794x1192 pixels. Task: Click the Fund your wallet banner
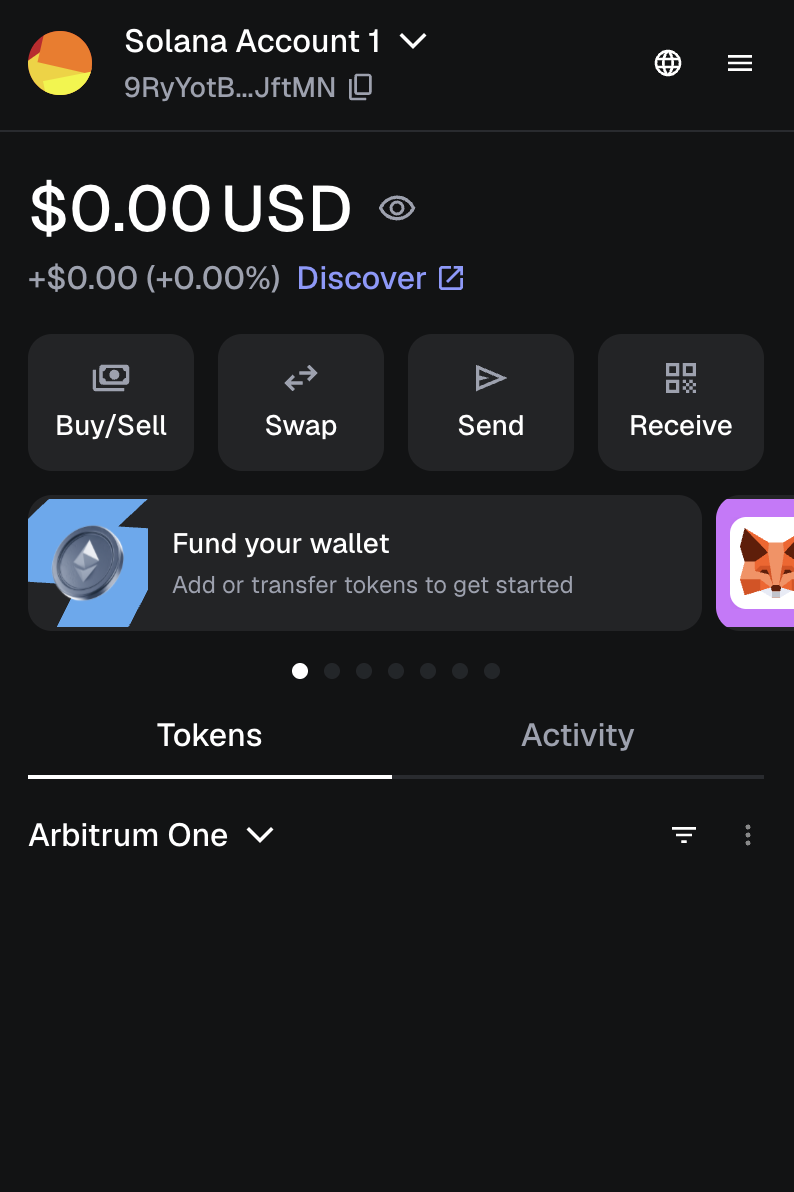[364, 562]
